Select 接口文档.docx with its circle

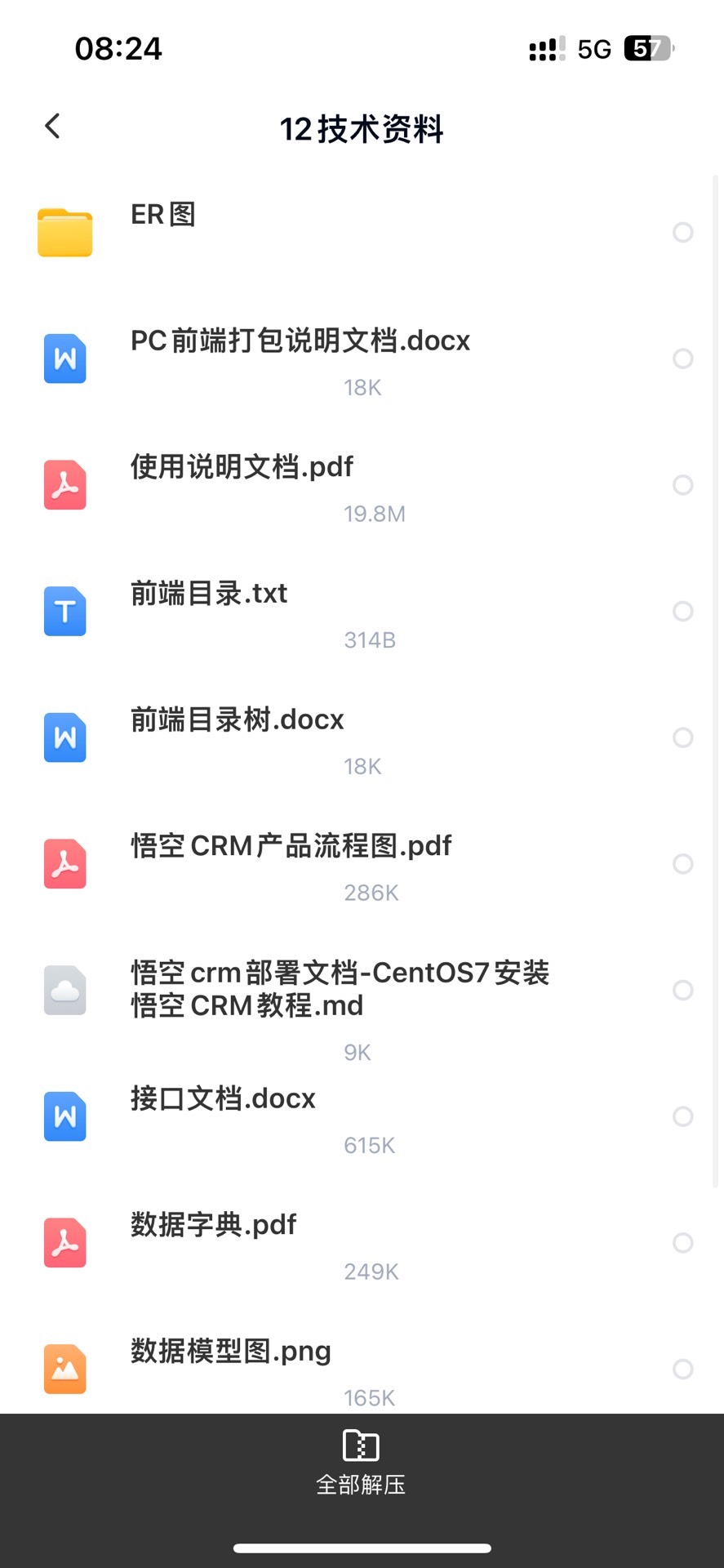coord(683,1116)
